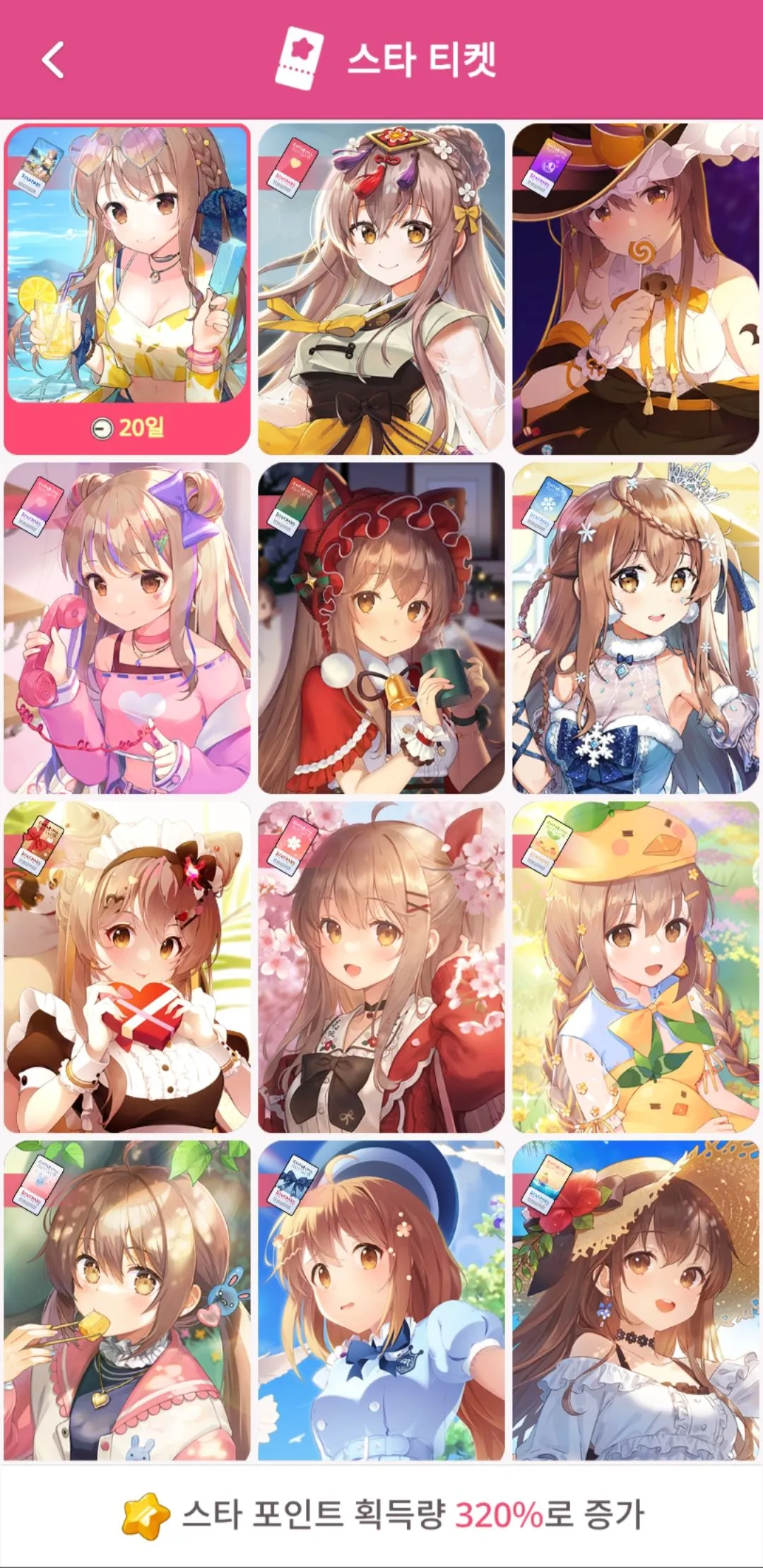
Task: Open the witch hat lollipop ticket
Action: tap(636, 288)
